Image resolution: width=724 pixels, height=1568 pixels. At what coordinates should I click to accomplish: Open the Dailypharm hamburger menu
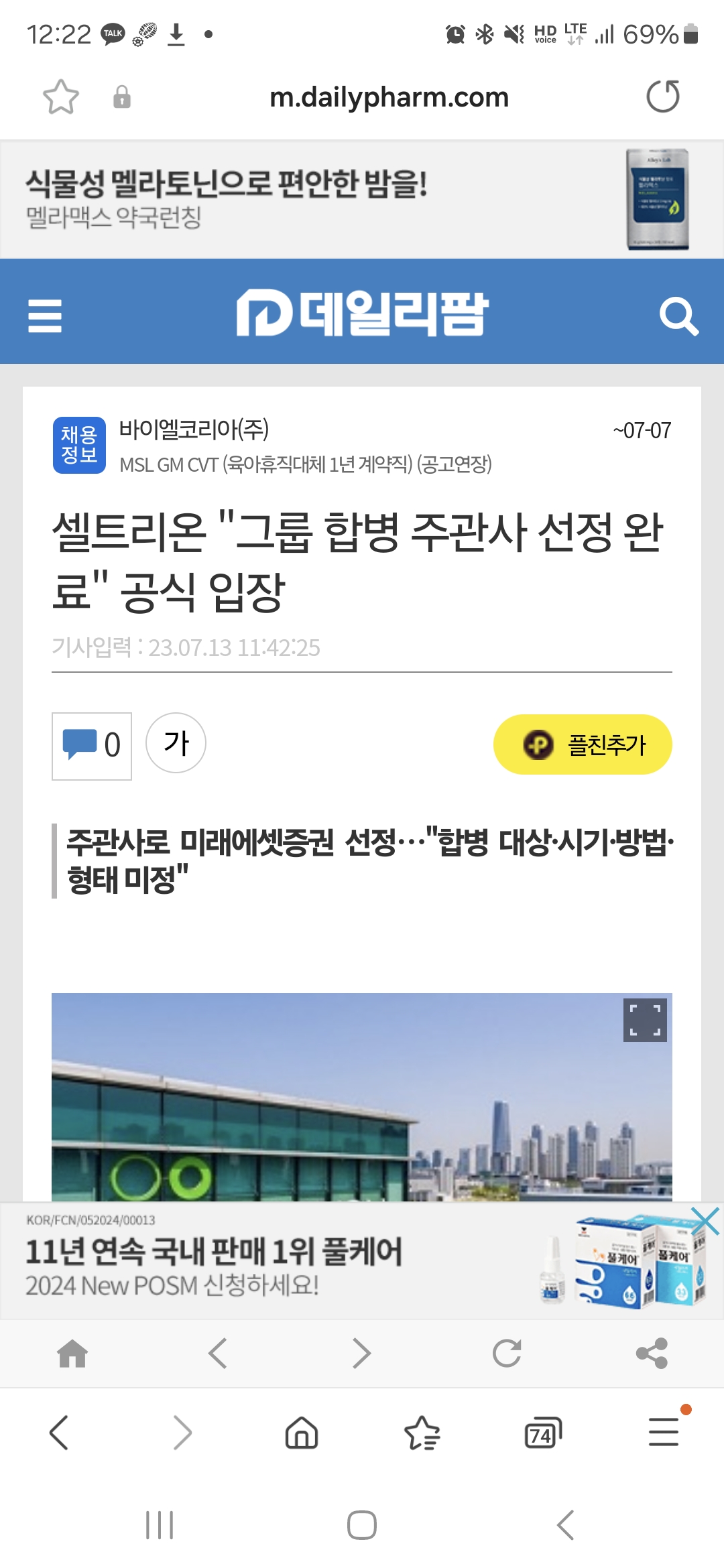point(45,316)
